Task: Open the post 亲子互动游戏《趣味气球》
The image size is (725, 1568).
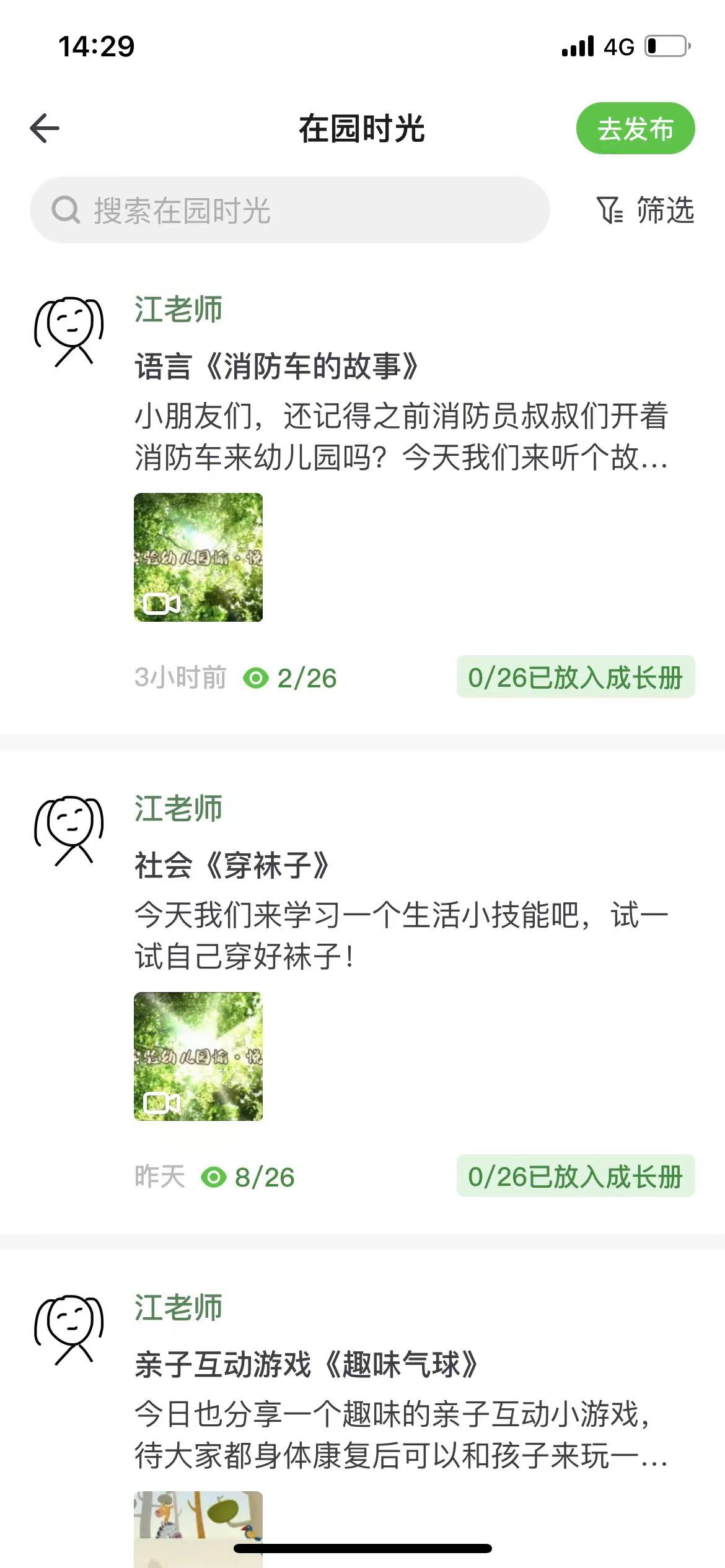Action: 306,1364
